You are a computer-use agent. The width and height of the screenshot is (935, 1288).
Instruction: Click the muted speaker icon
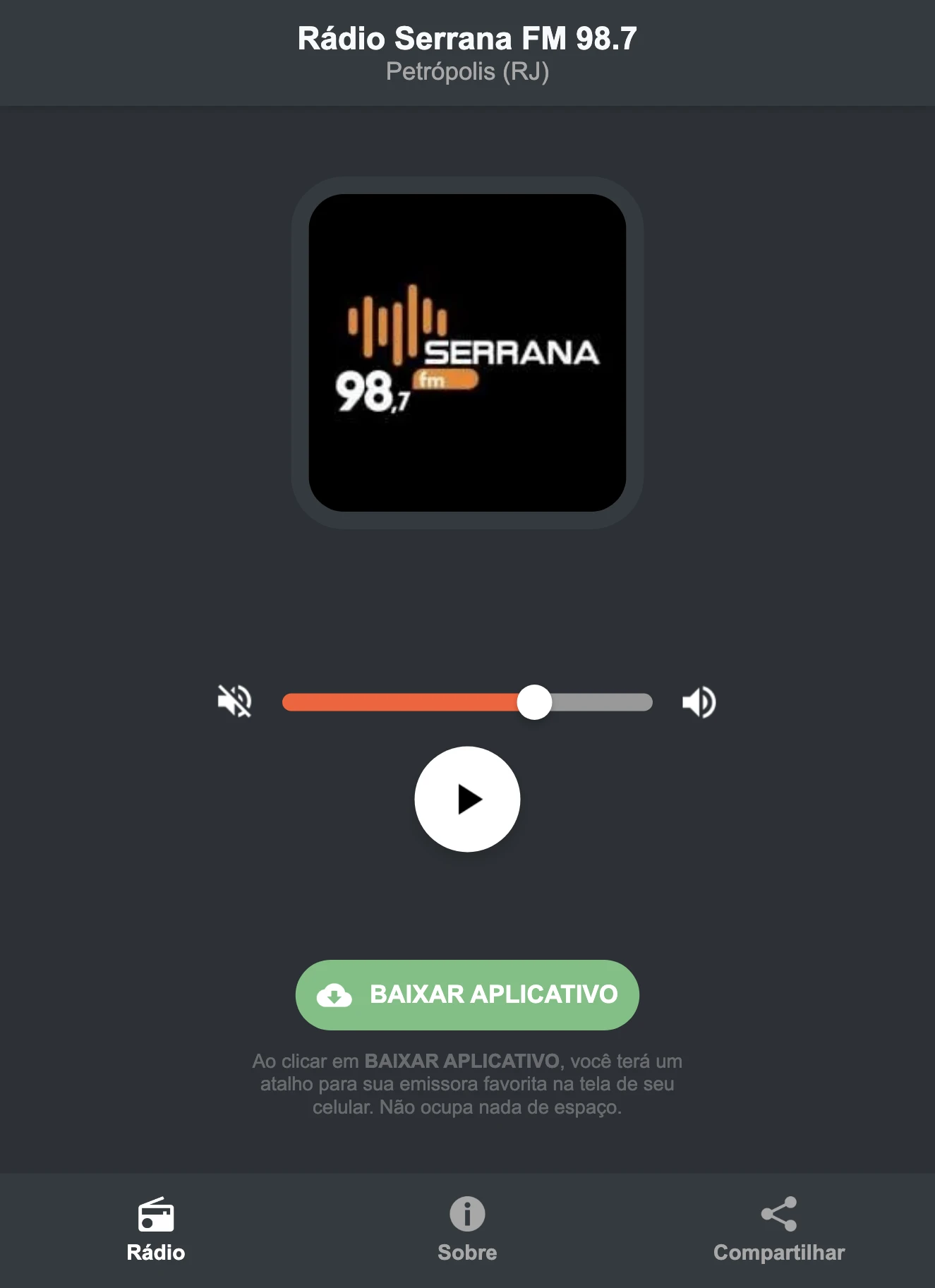pyautogui.click(x=235, y=702)
